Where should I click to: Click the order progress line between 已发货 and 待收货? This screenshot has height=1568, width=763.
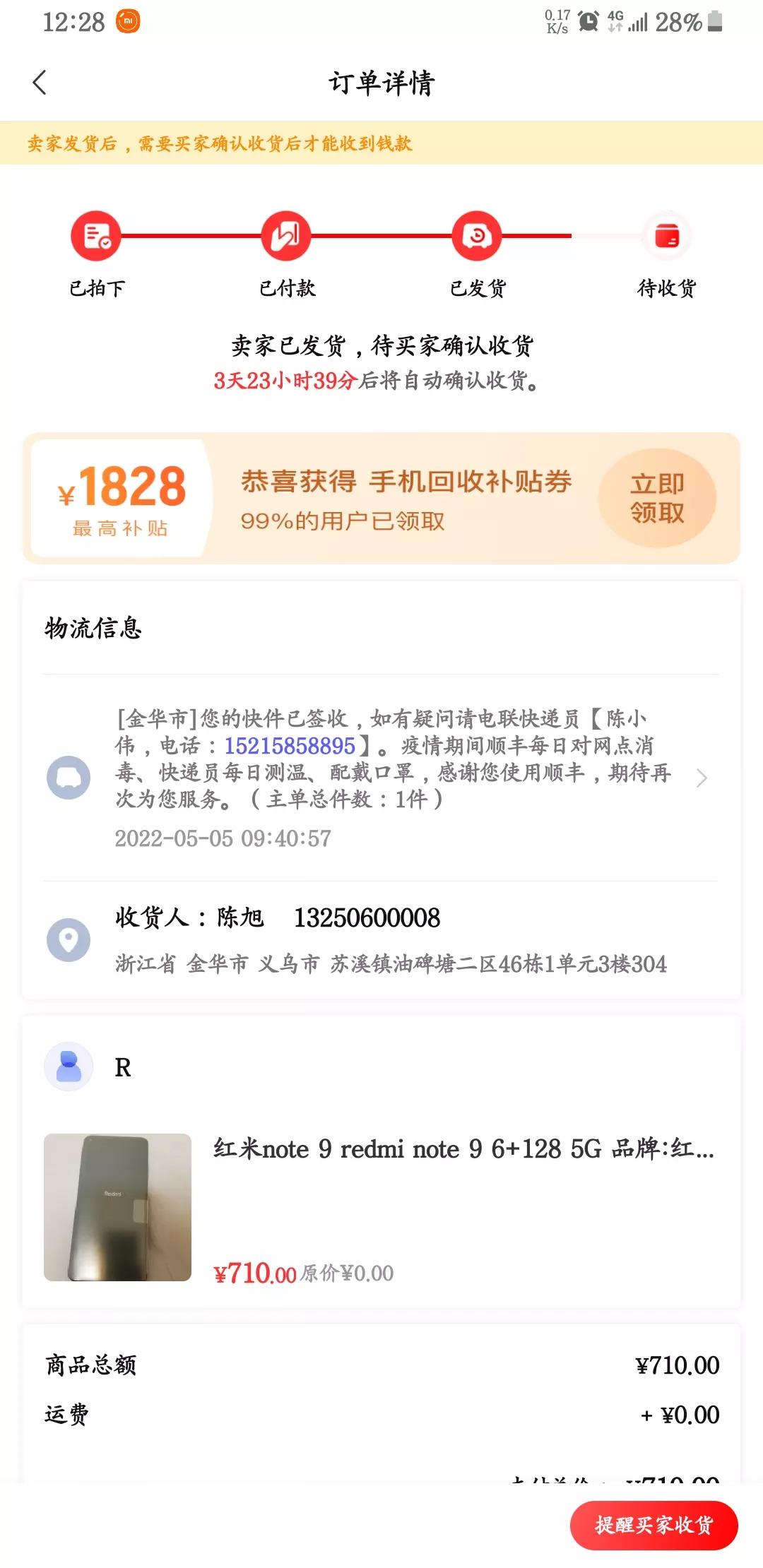(x=570, y=237)
